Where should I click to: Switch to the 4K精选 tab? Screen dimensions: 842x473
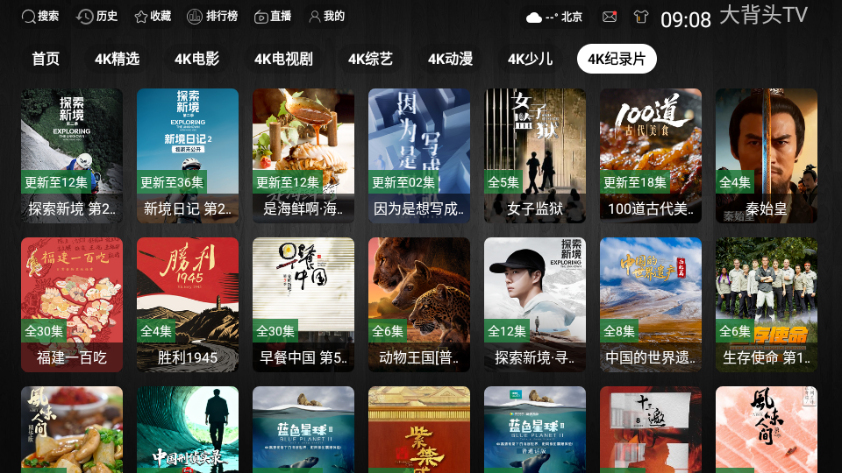tap(117, 59)
